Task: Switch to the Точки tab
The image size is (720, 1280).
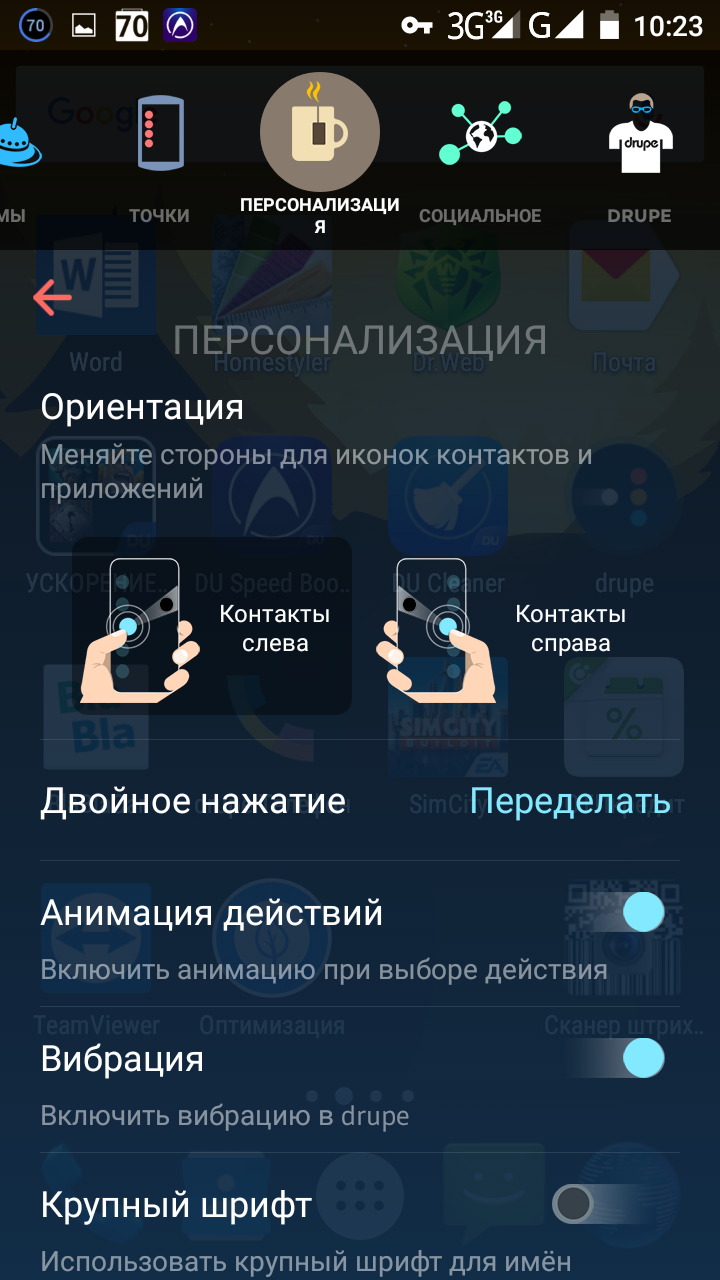Action: click(x=160, y=160)
